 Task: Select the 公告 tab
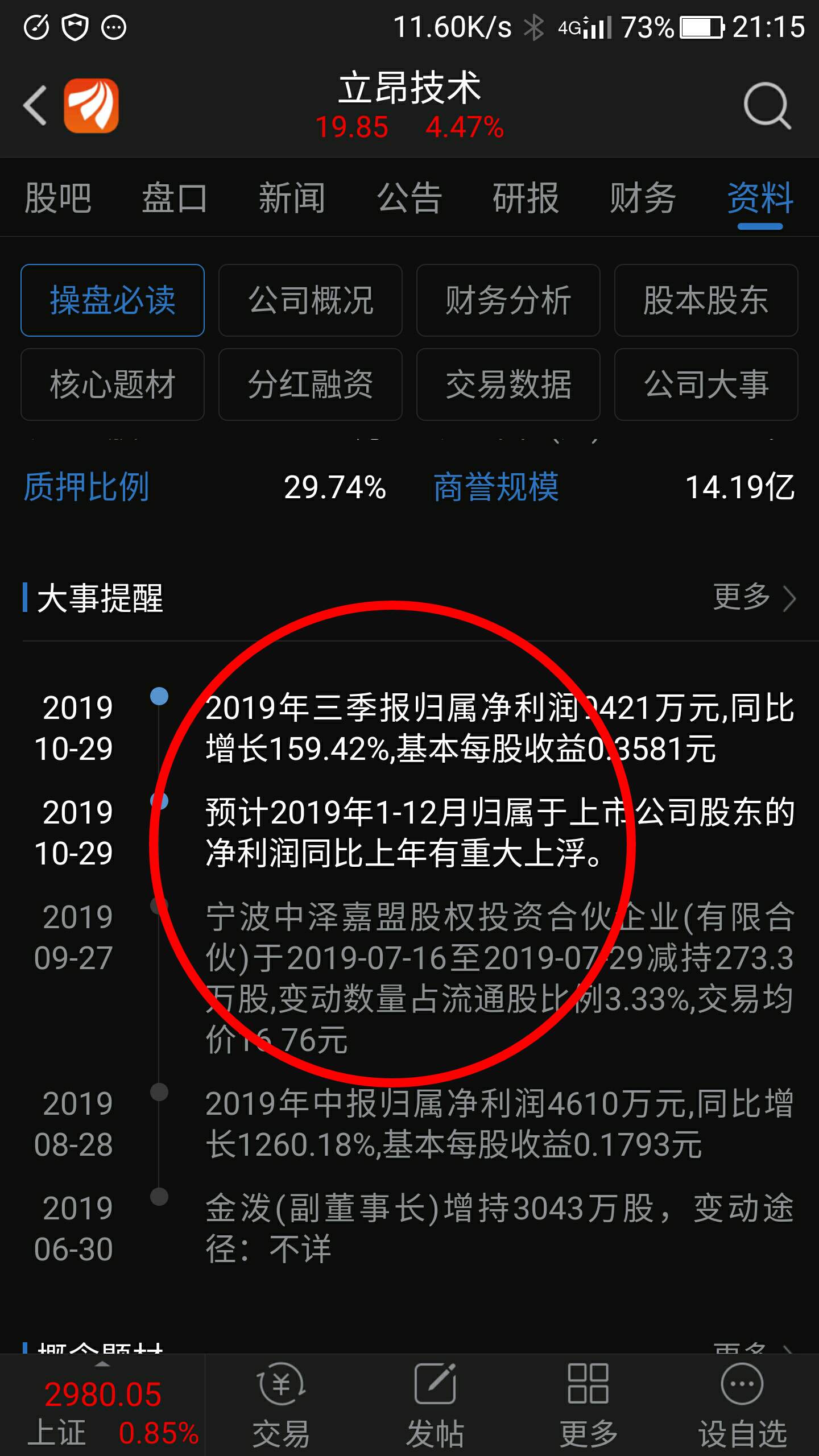(x=409, y=198)
